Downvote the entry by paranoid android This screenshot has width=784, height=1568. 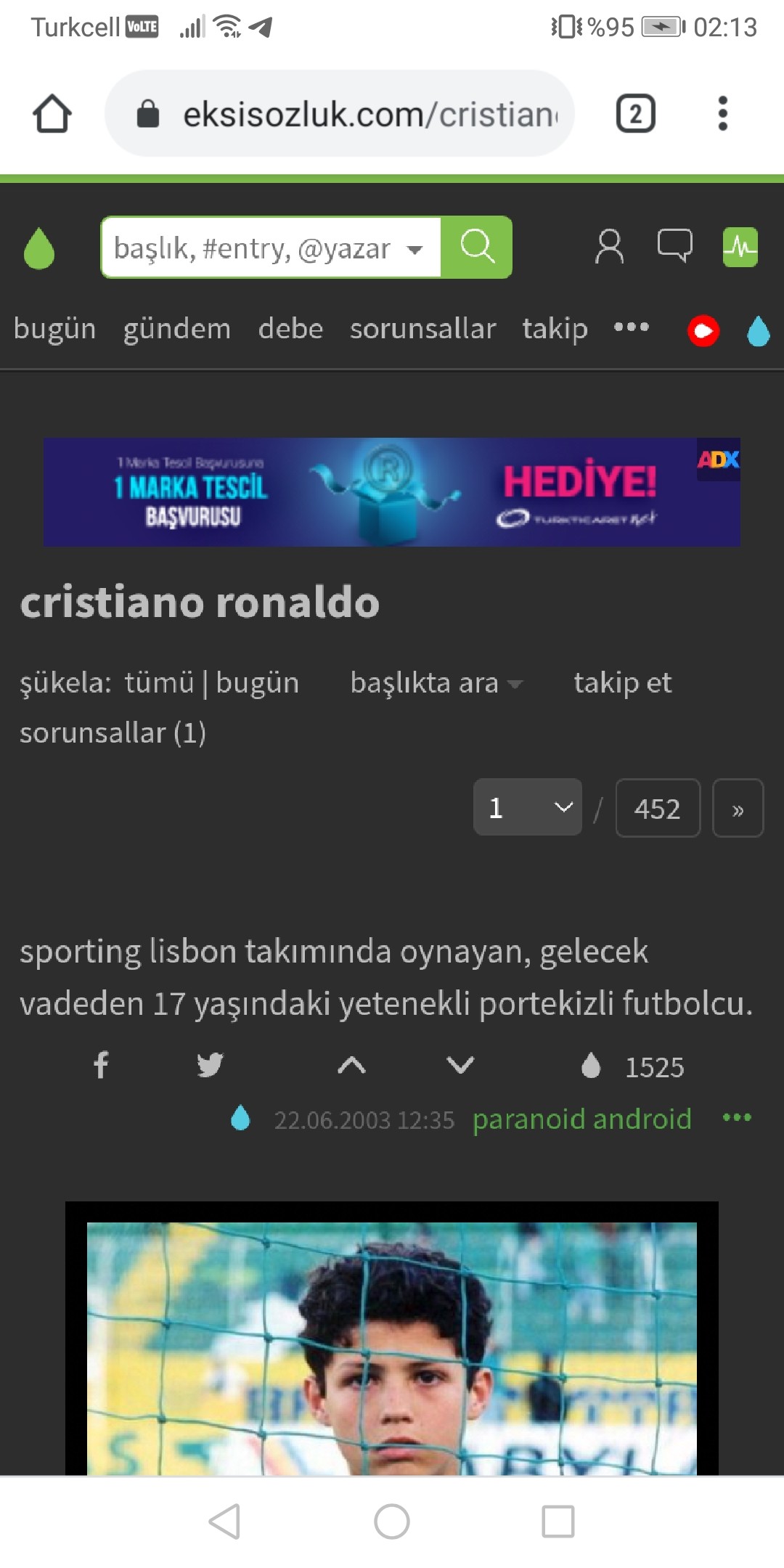[460, 1065]
